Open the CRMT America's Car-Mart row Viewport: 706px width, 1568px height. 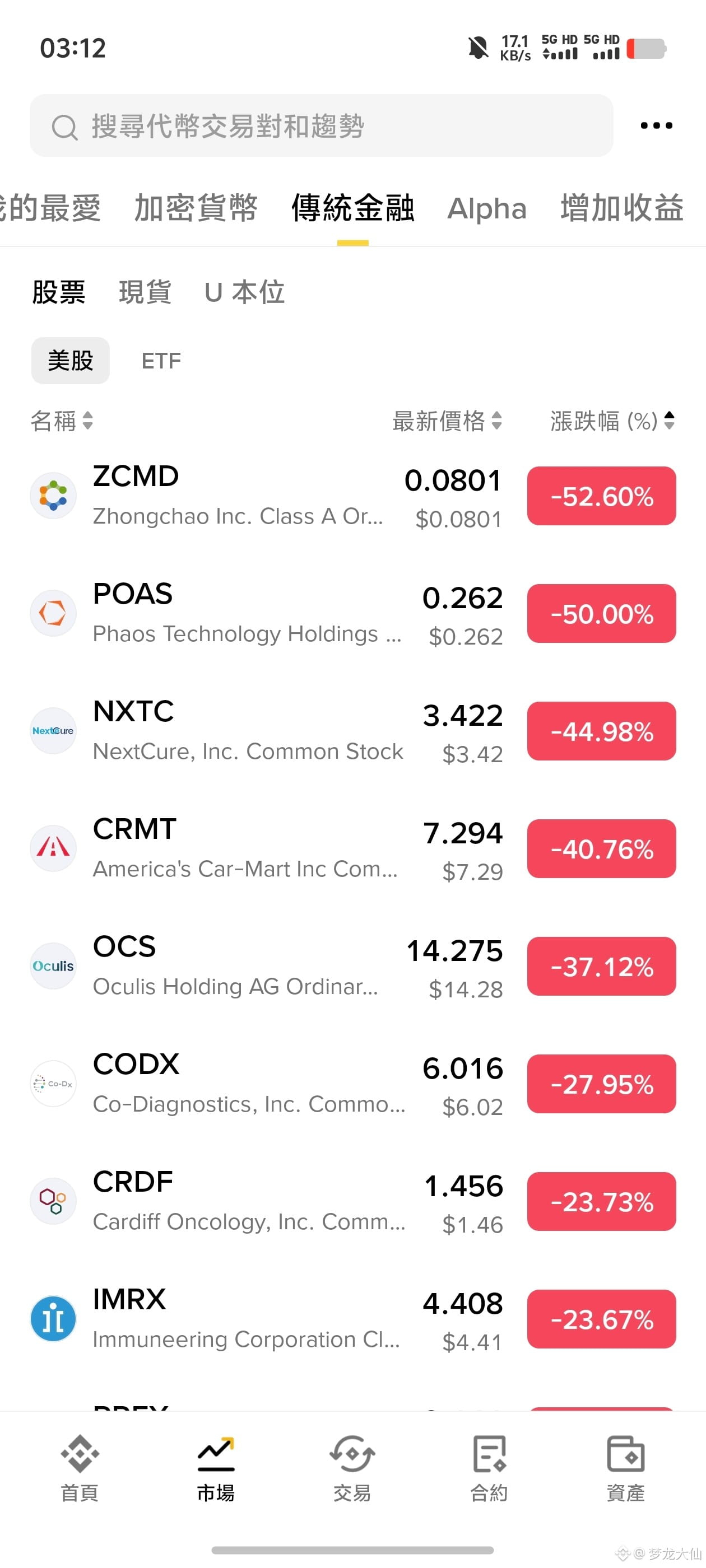click(352, 848)
